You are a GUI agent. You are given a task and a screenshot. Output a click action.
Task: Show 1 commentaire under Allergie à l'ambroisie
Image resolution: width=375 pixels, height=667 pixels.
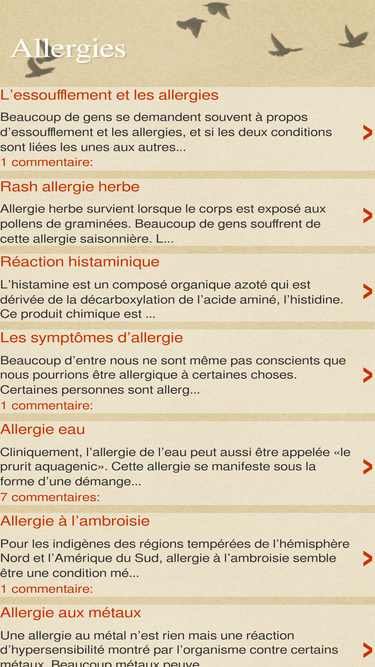[46, 589]
